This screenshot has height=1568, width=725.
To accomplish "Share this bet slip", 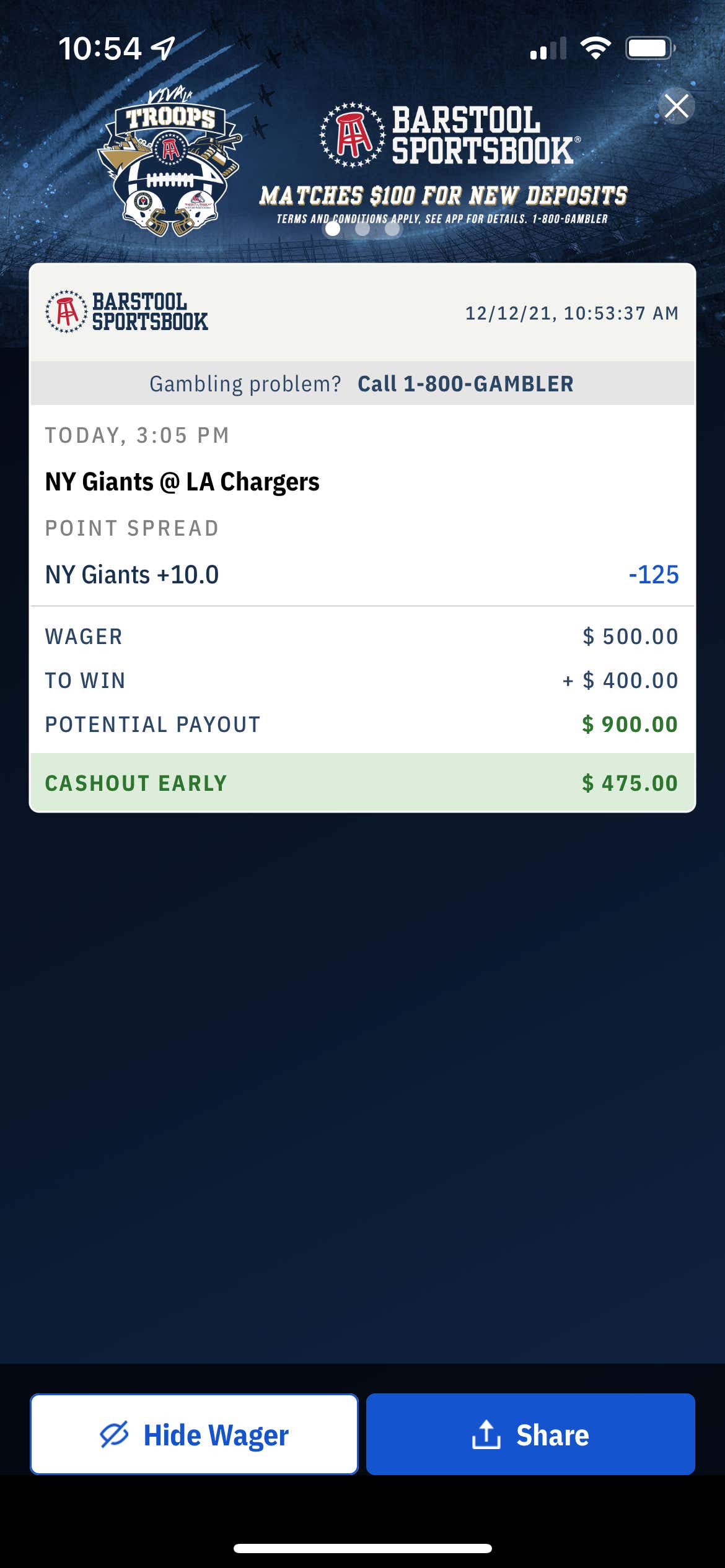I will coord(530,1434).
